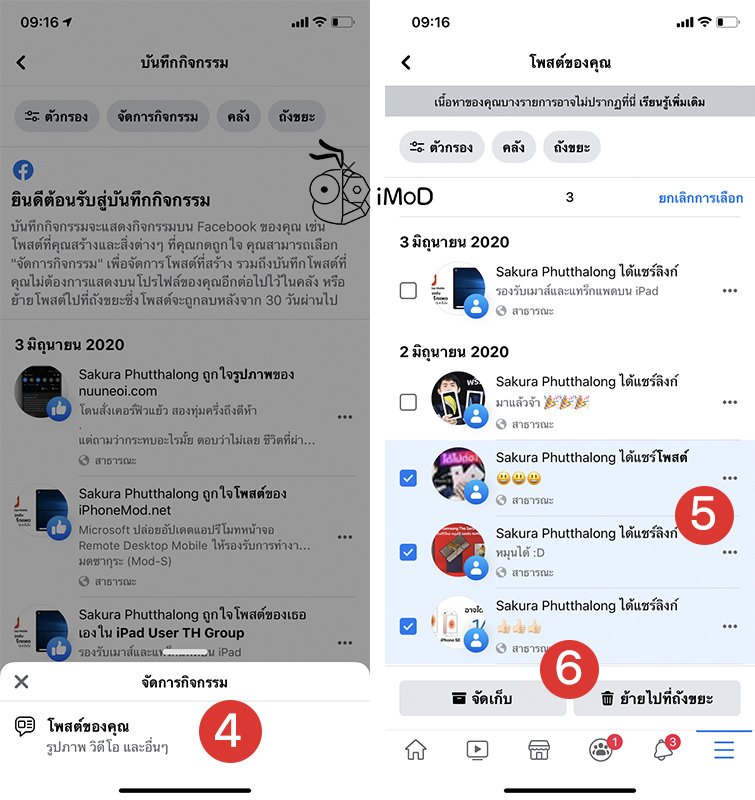Open the Marketplace tab
This screenshot has height=800, width=755.
click(539, 750)
